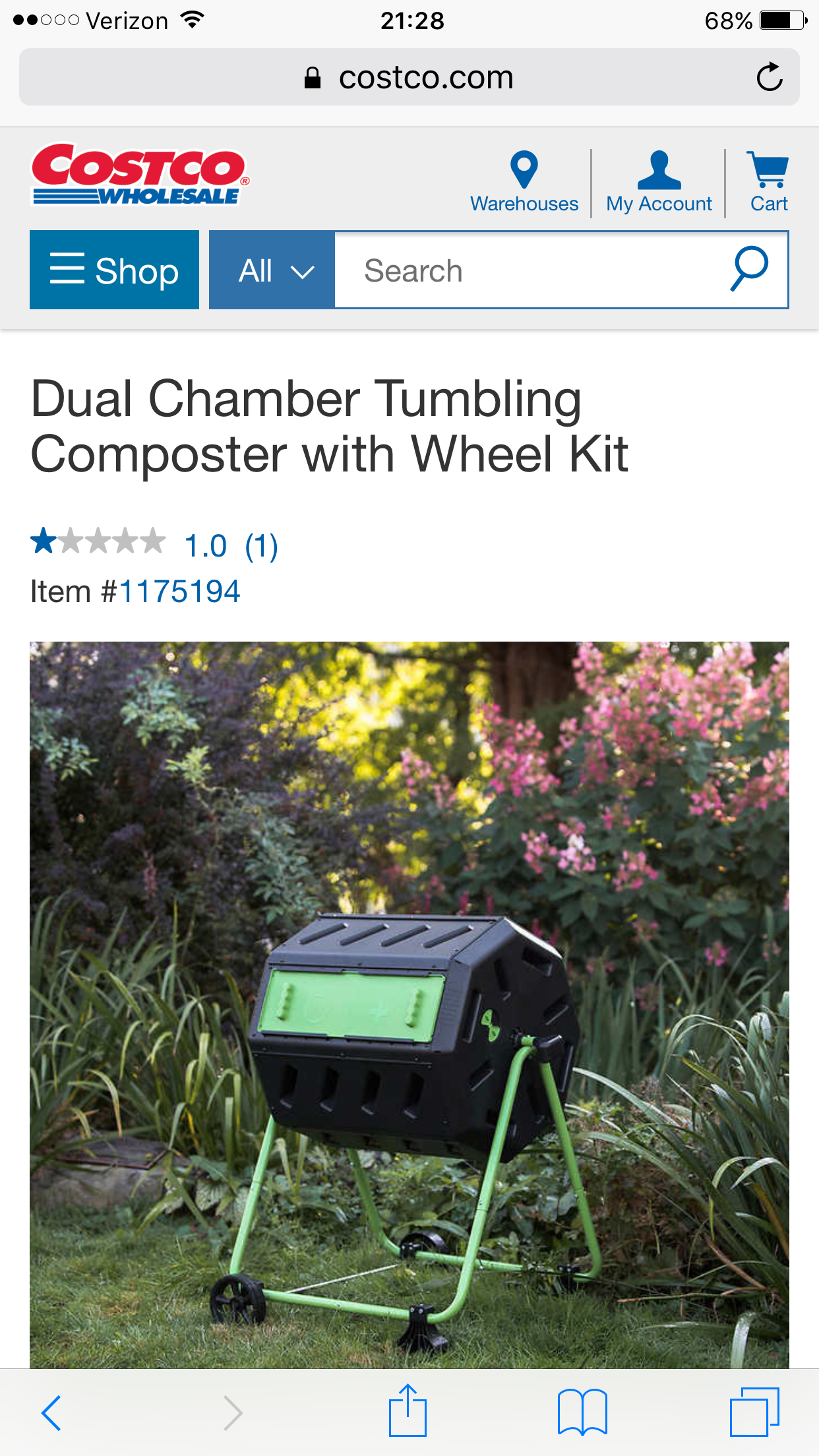Viewport: 819px width, 1456px height.
Task: Share this page from the Safari toolbar
Action: (x=408, y=1411)
